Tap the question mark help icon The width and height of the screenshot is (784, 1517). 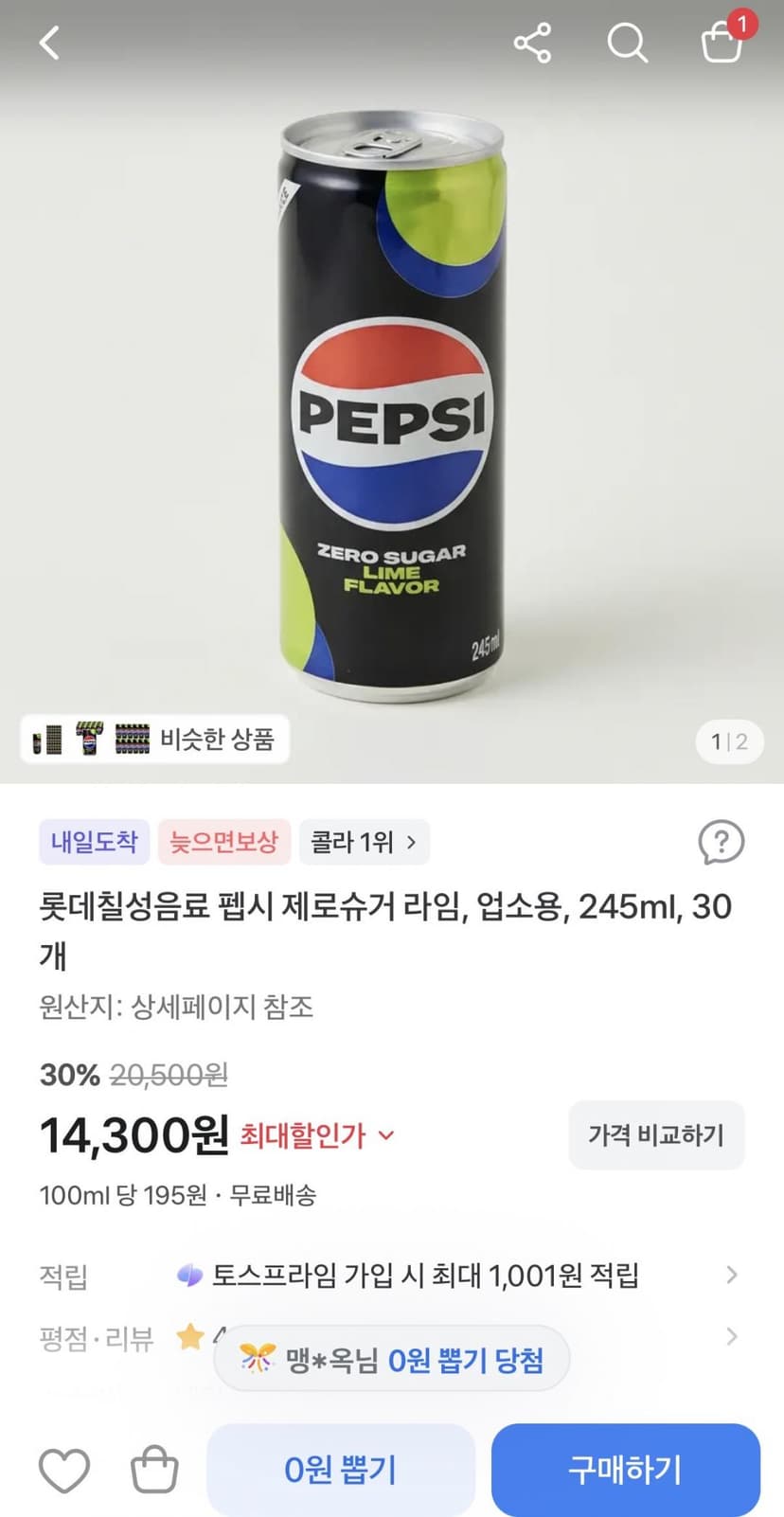coord(722,842)
